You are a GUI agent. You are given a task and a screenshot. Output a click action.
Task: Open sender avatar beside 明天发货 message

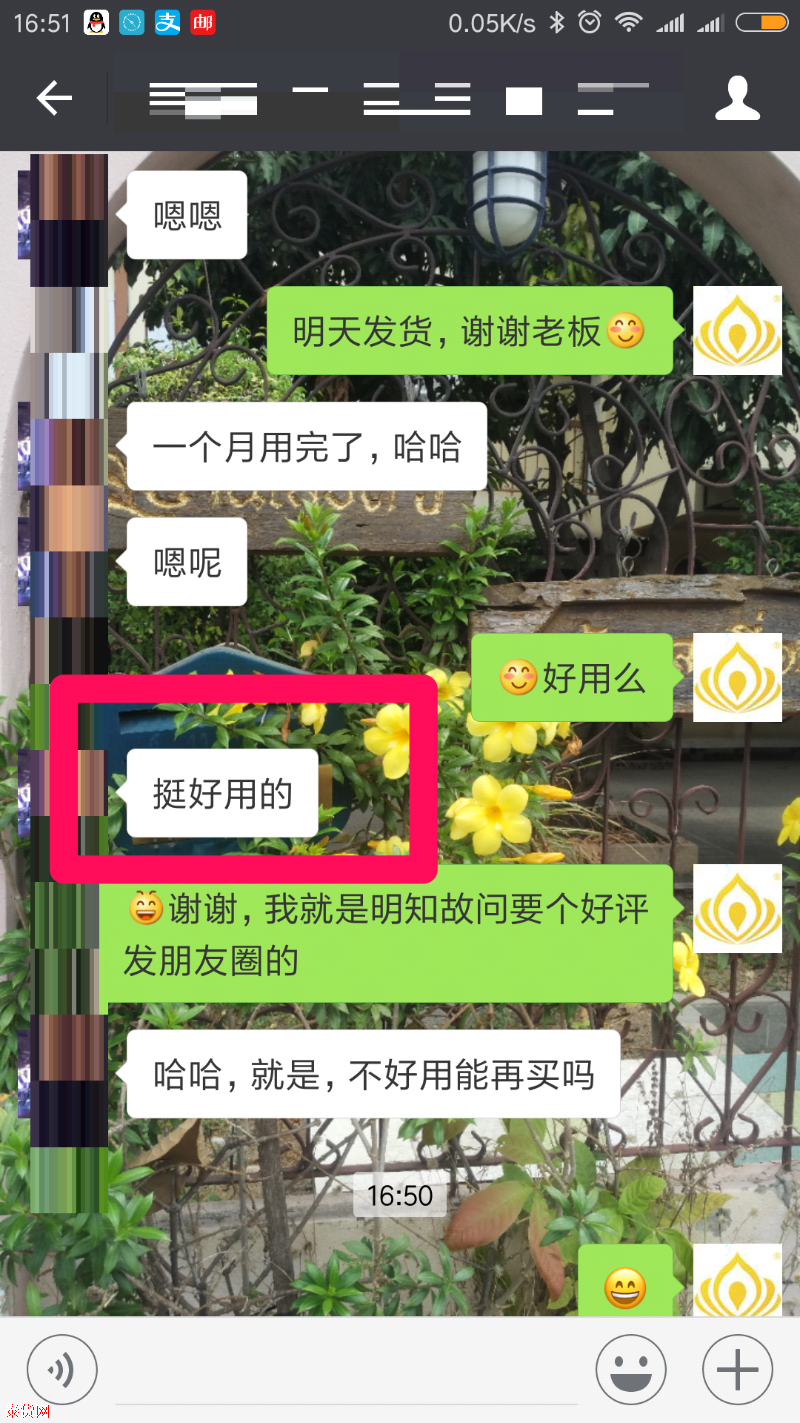coord(737,331)
